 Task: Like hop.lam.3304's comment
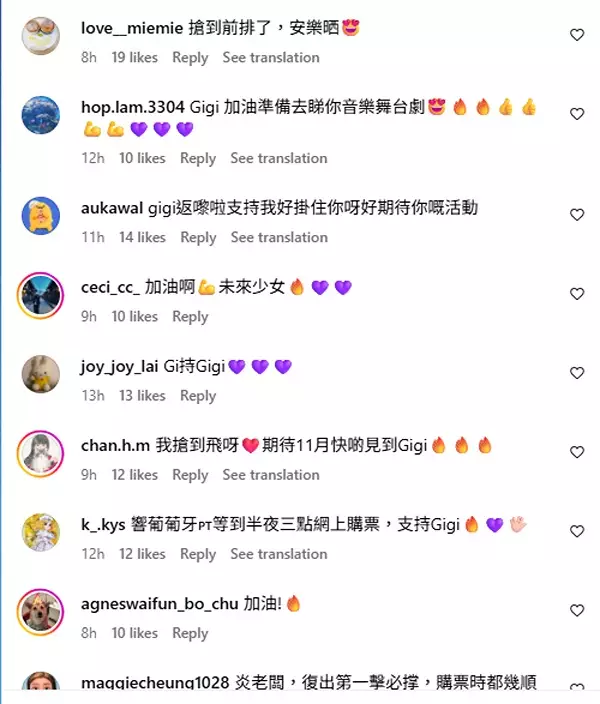(x=576, y=114)
